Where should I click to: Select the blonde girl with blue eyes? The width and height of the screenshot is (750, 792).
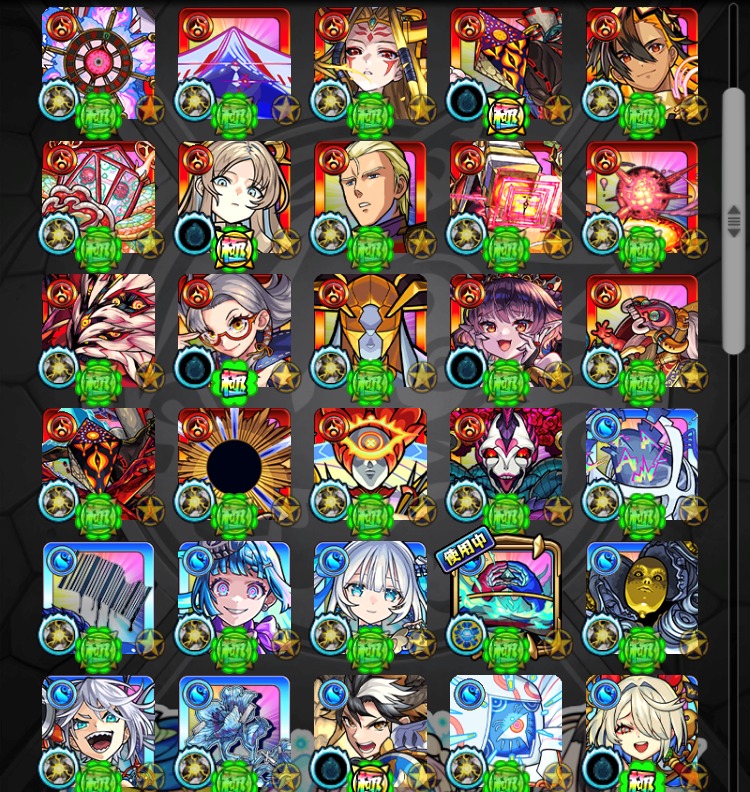coord(234,197)
